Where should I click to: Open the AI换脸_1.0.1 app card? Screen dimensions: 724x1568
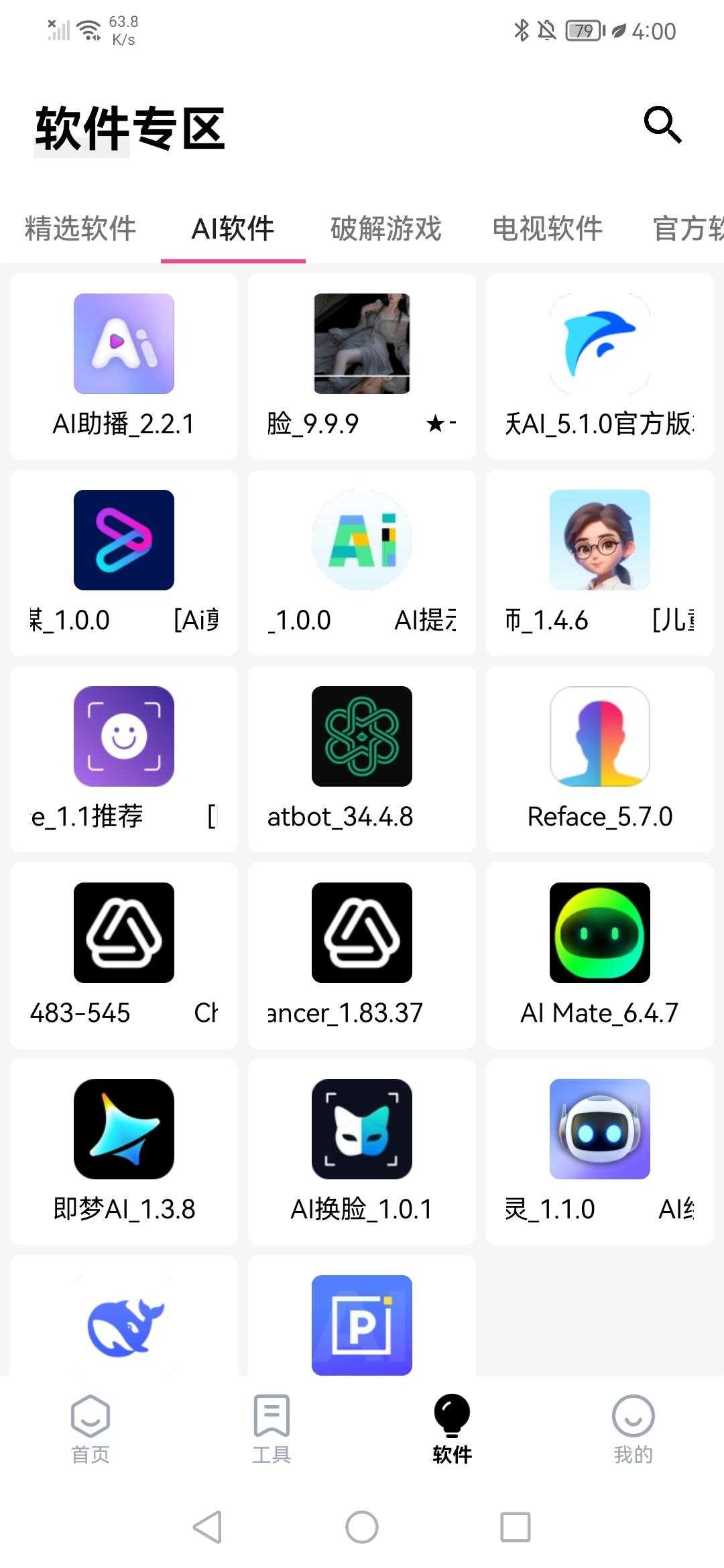362,1151
